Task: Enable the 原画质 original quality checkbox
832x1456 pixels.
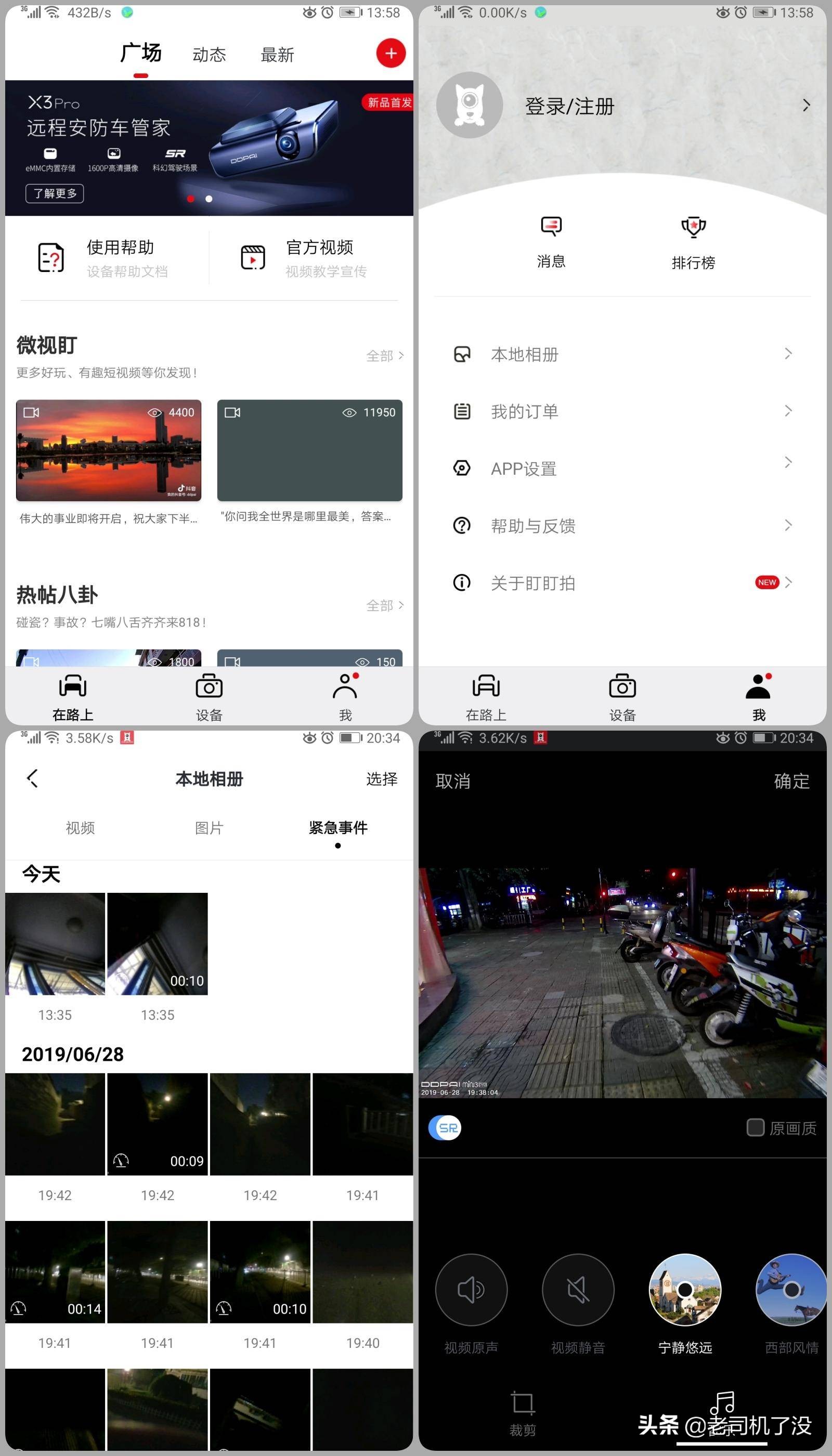Action: coord(756,1128)
